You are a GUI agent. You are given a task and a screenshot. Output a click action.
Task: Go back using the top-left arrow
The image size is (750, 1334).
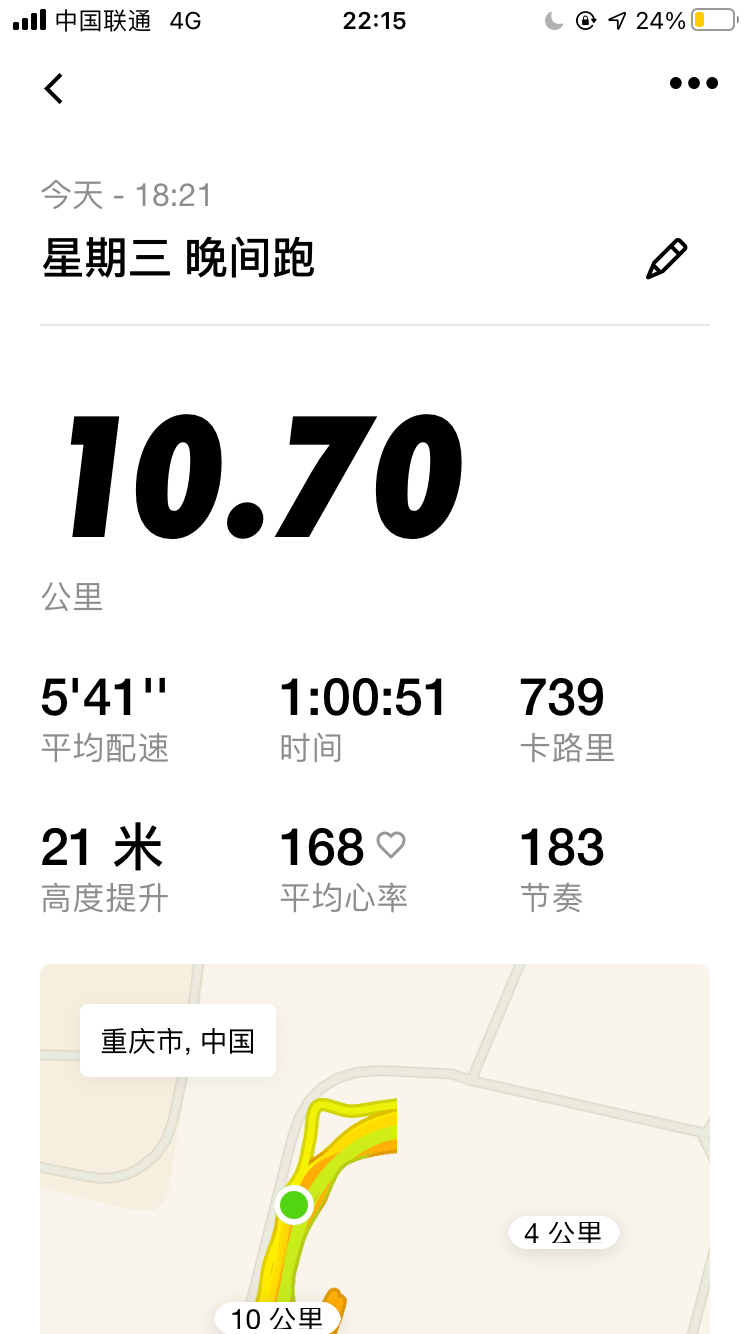coord(54,88)
